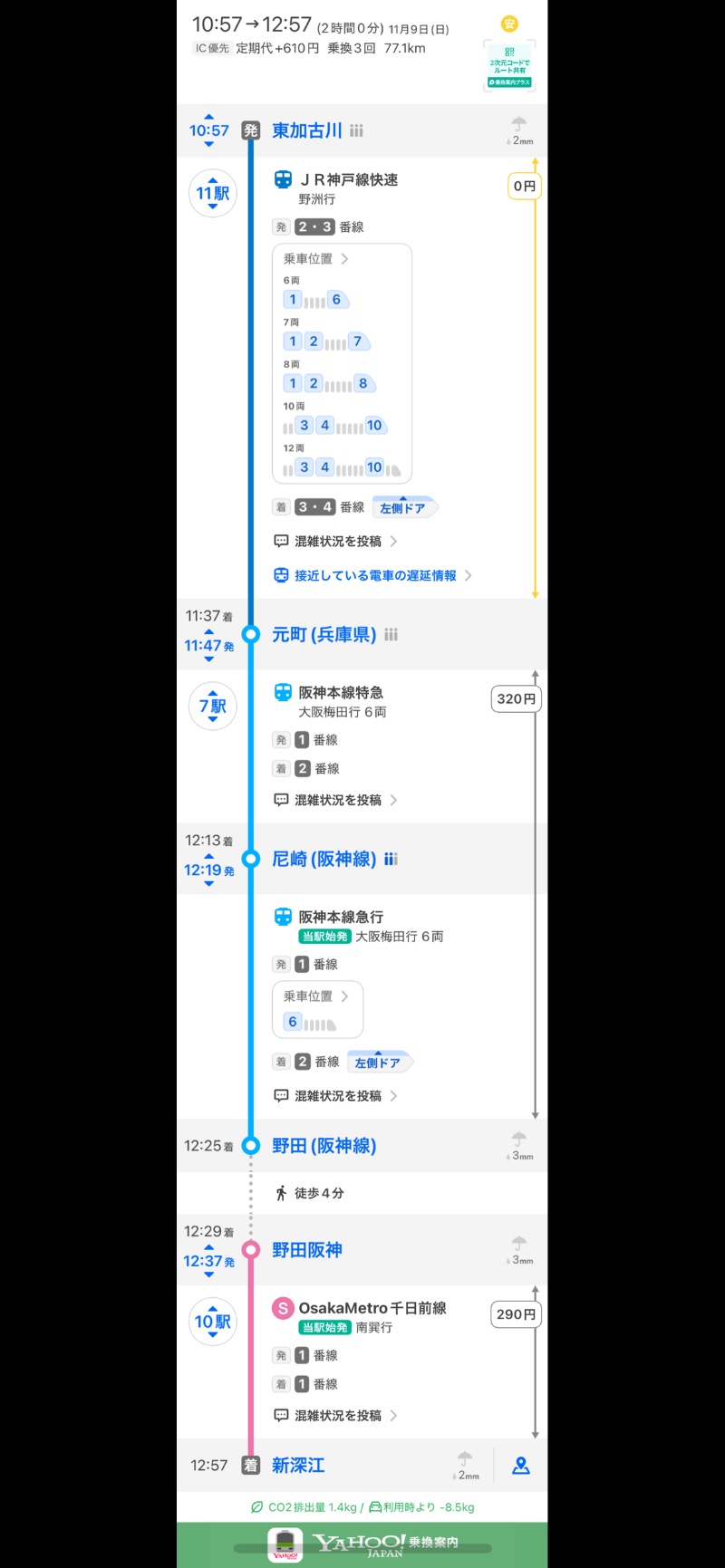Screen dimensions: 725x1568
Task: Open 元町 (兵庫県) station details
Action: coord(324,635)
